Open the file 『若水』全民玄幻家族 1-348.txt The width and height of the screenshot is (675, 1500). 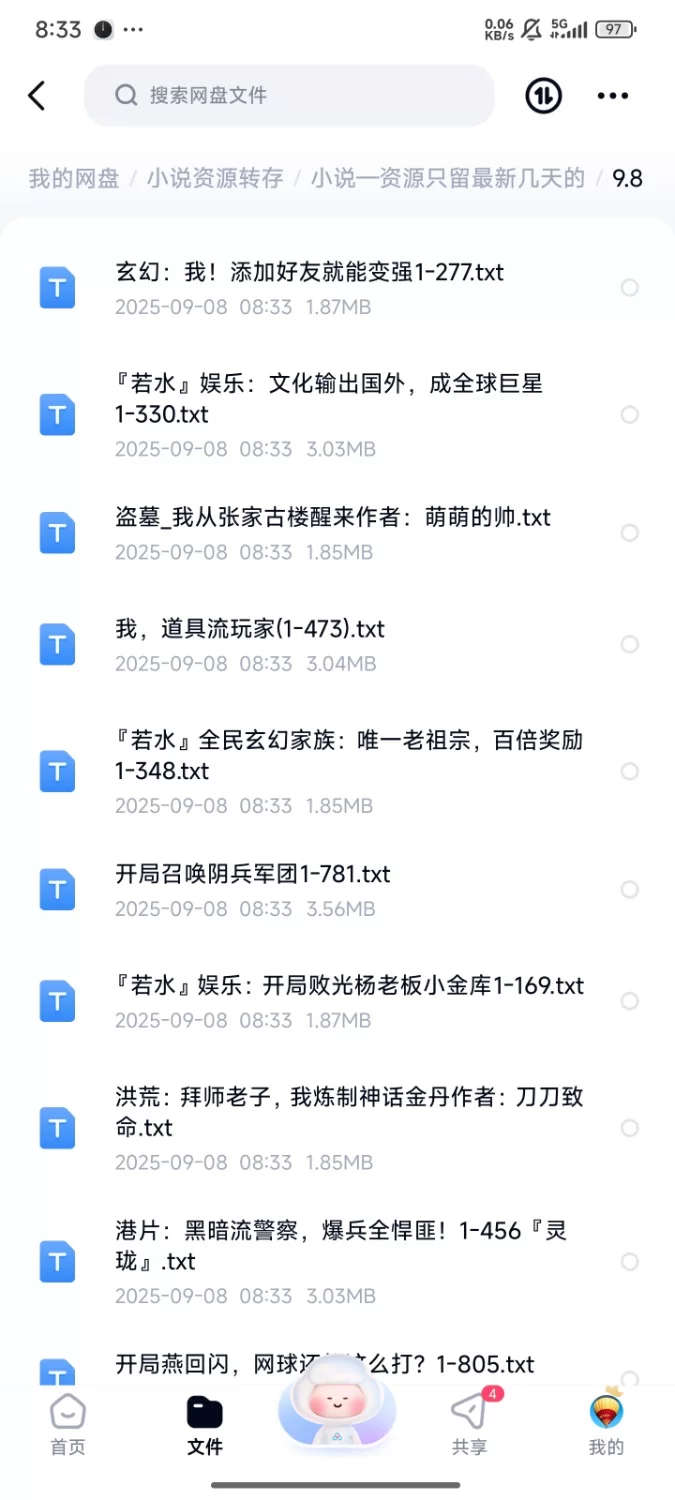(x=348, y=756)
